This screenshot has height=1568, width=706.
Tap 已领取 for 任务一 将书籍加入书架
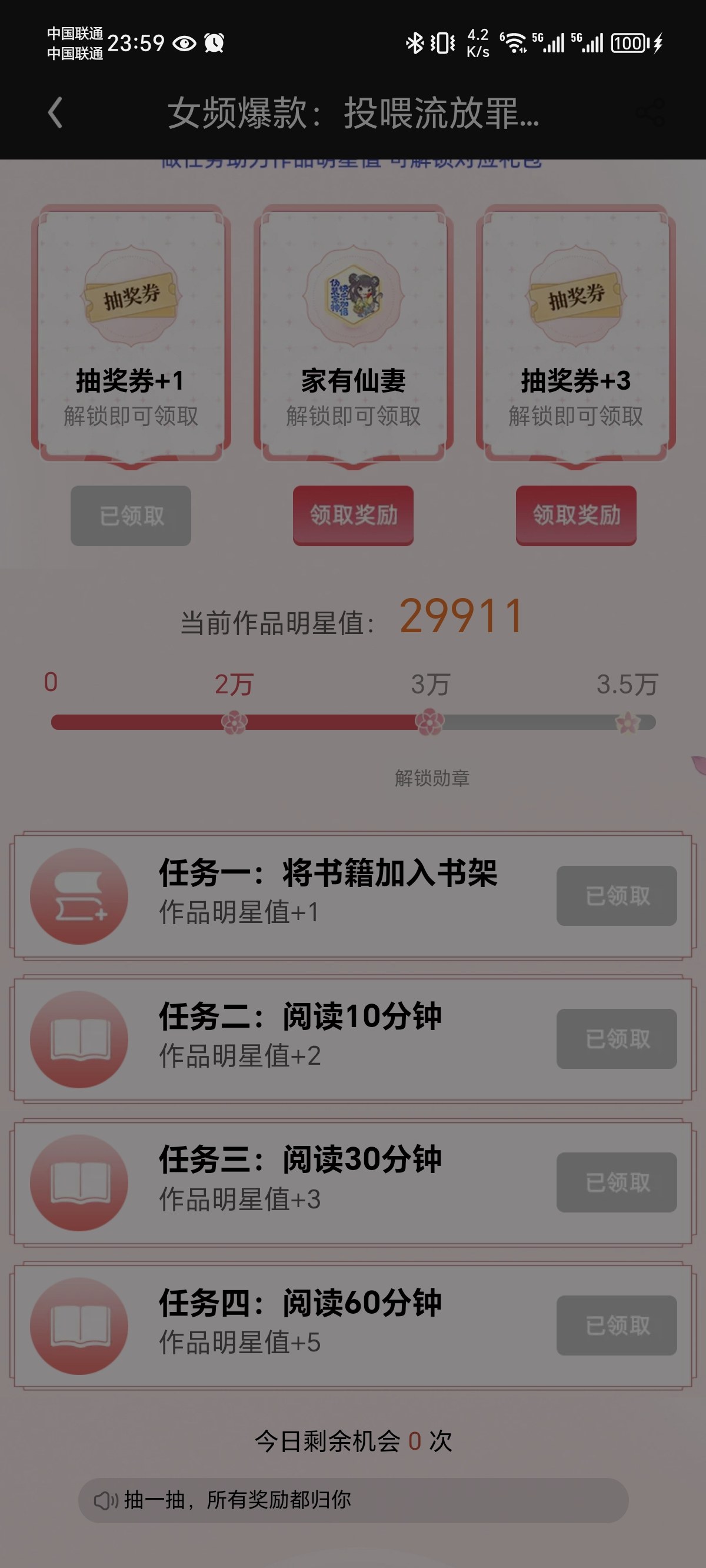point(617,896)
